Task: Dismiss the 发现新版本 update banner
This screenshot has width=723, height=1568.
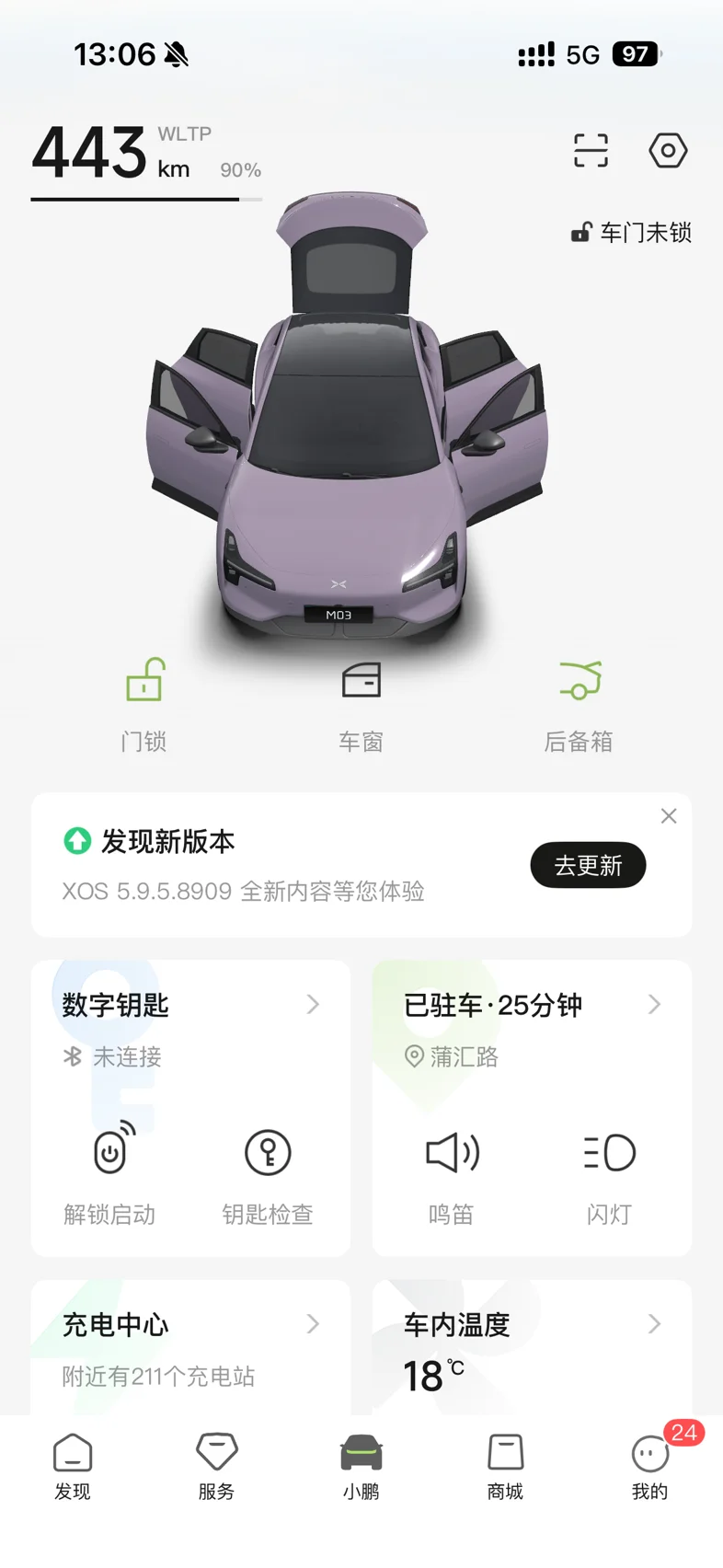Action: pos(669,816)
